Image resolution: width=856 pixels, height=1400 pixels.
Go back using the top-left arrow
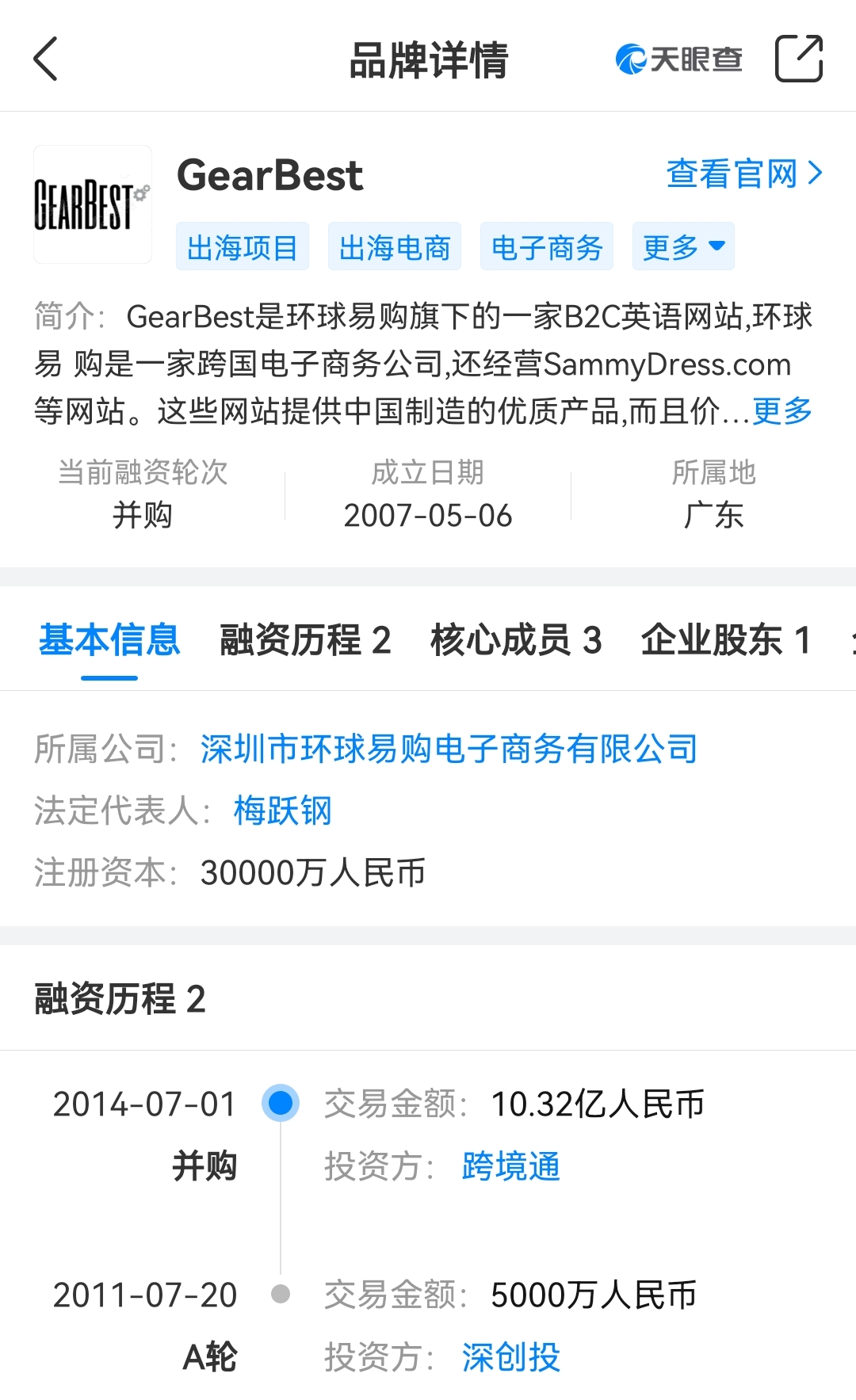point(46,59)
